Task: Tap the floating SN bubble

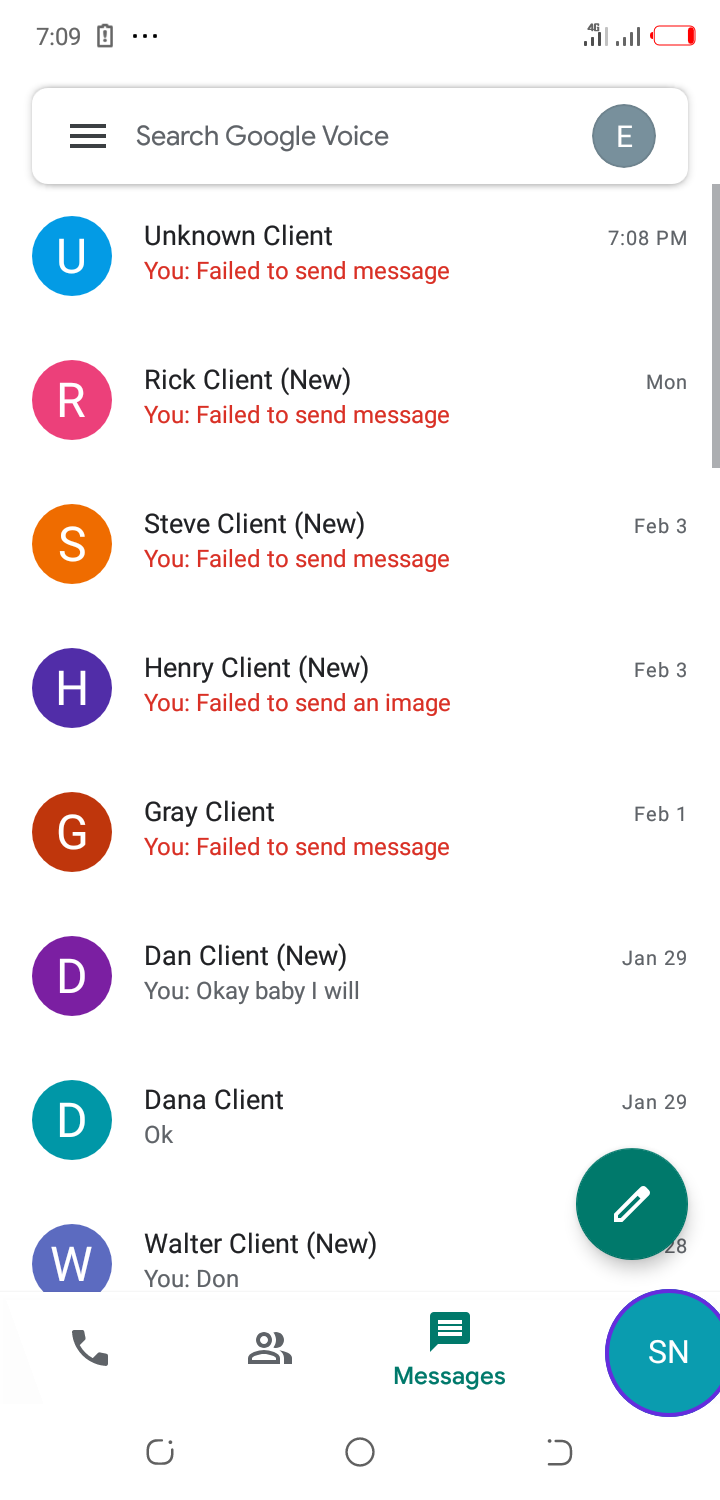Action: point(666,1352)
